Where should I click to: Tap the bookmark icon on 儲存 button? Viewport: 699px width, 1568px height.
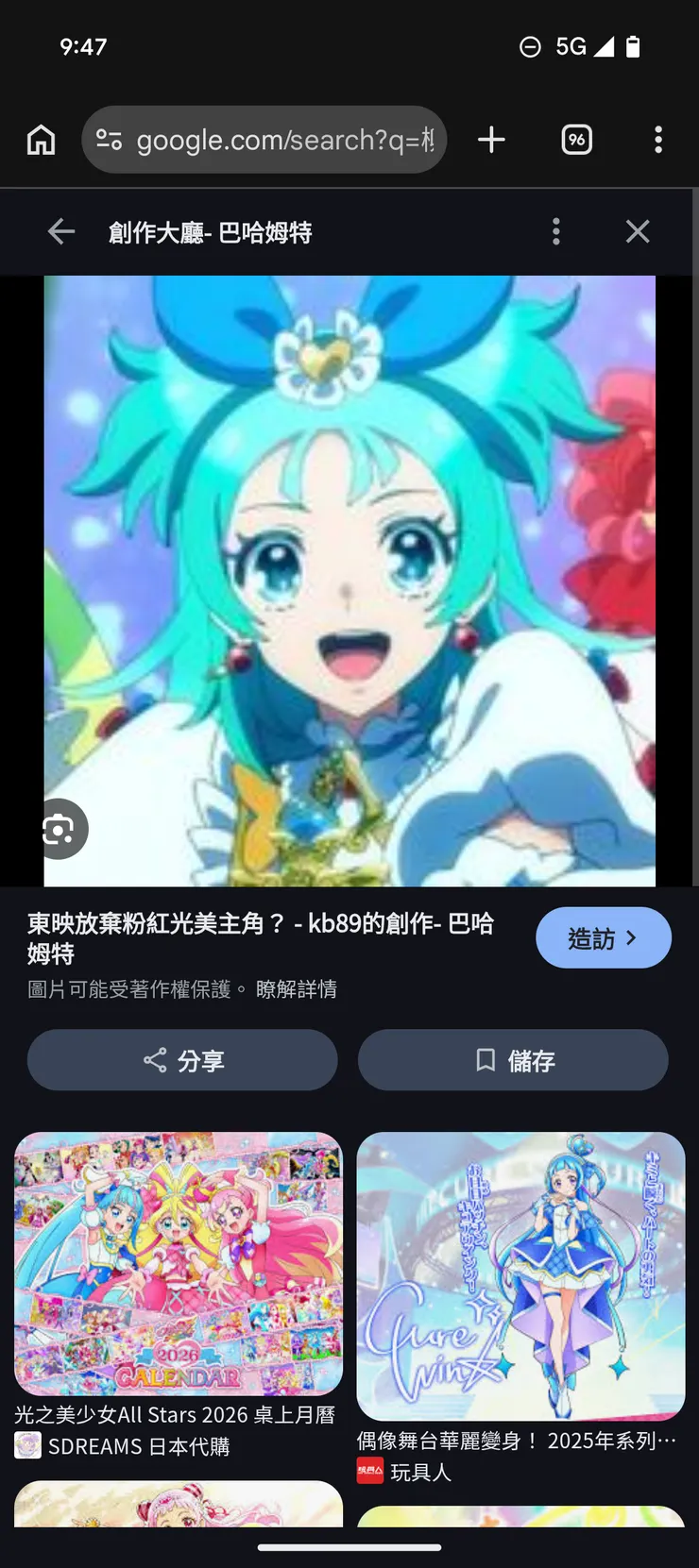486,1059
